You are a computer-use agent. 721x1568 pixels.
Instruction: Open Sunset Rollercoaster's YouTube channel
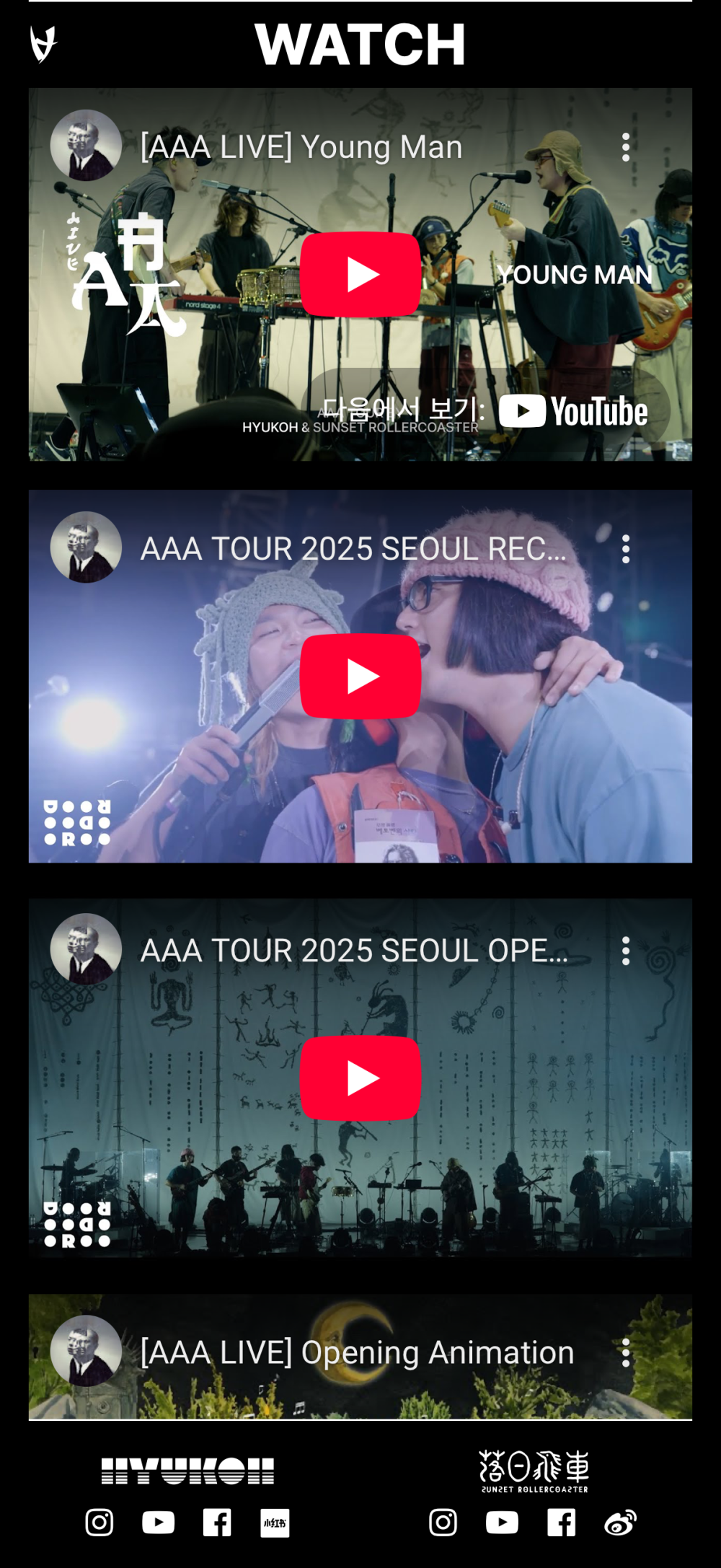tap(503, 1523)
